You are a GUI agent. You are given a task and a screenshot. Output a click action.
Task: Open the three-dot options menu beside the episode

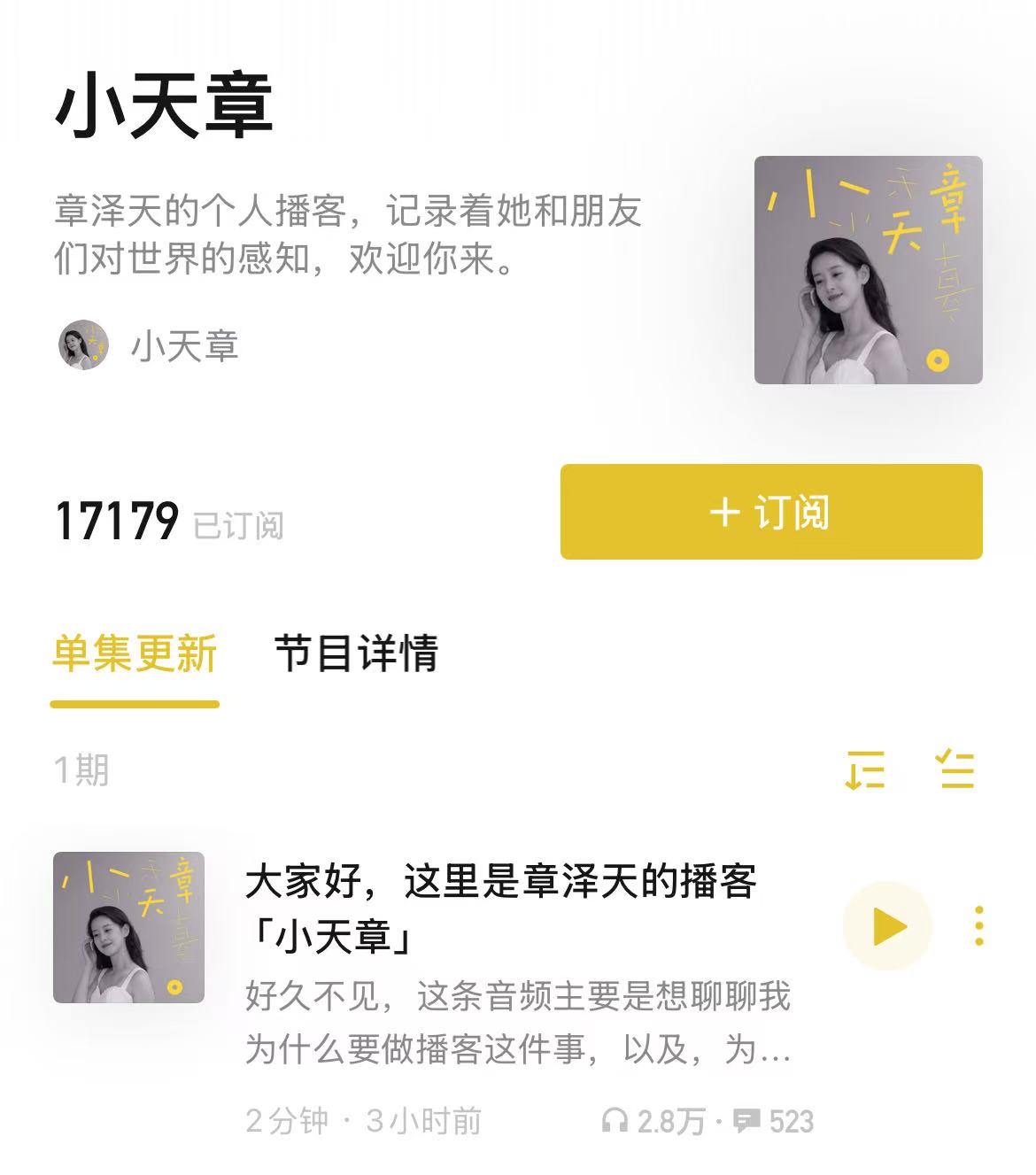click(x=977, y=924)
